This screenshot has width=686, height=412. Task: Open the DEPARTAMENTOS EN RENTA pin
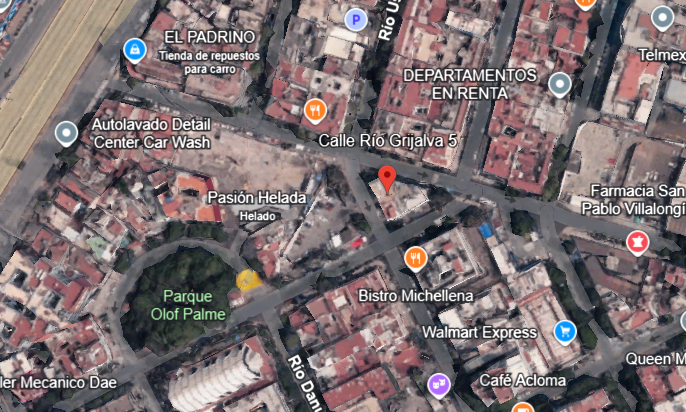click(560, 85)
